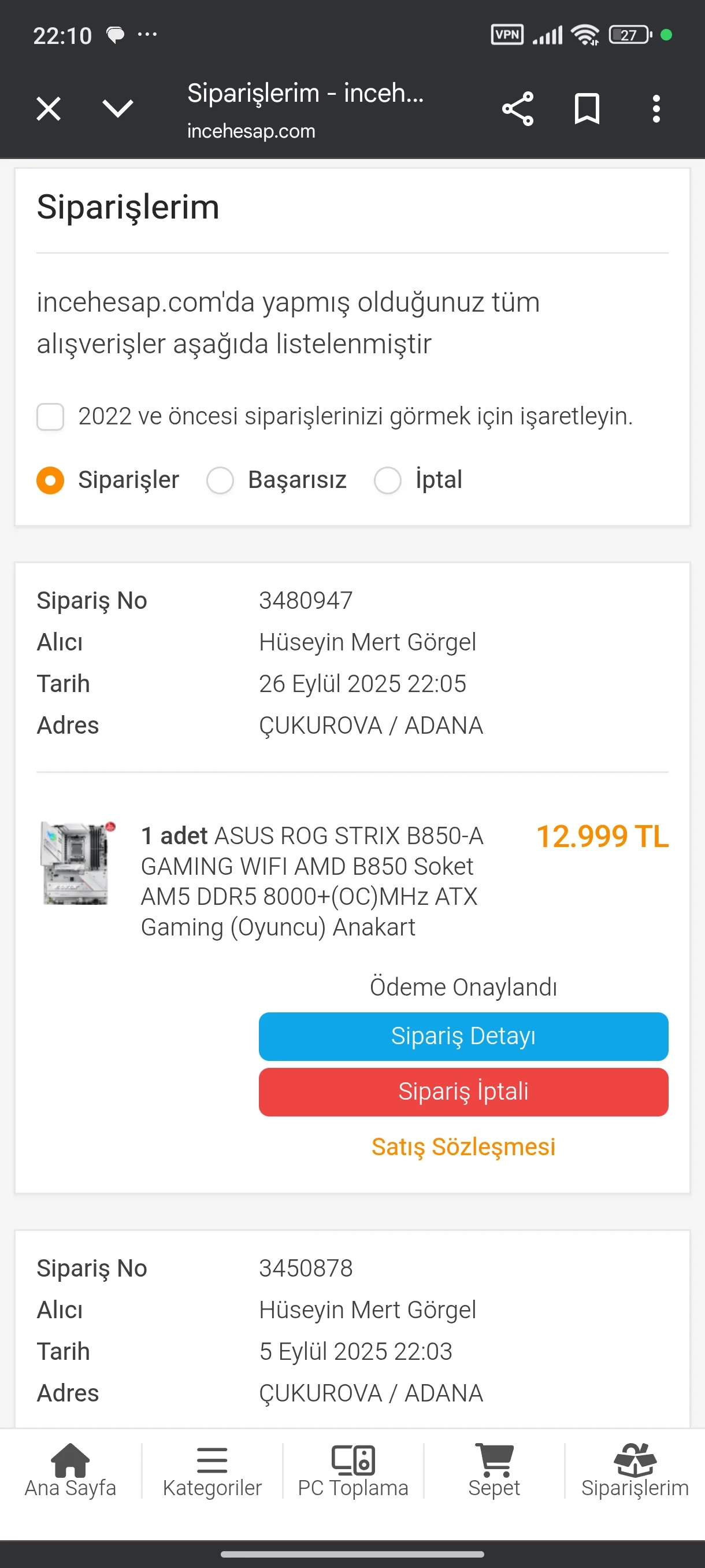Cancel the order with Sipariş İptali

[463, 1092]
